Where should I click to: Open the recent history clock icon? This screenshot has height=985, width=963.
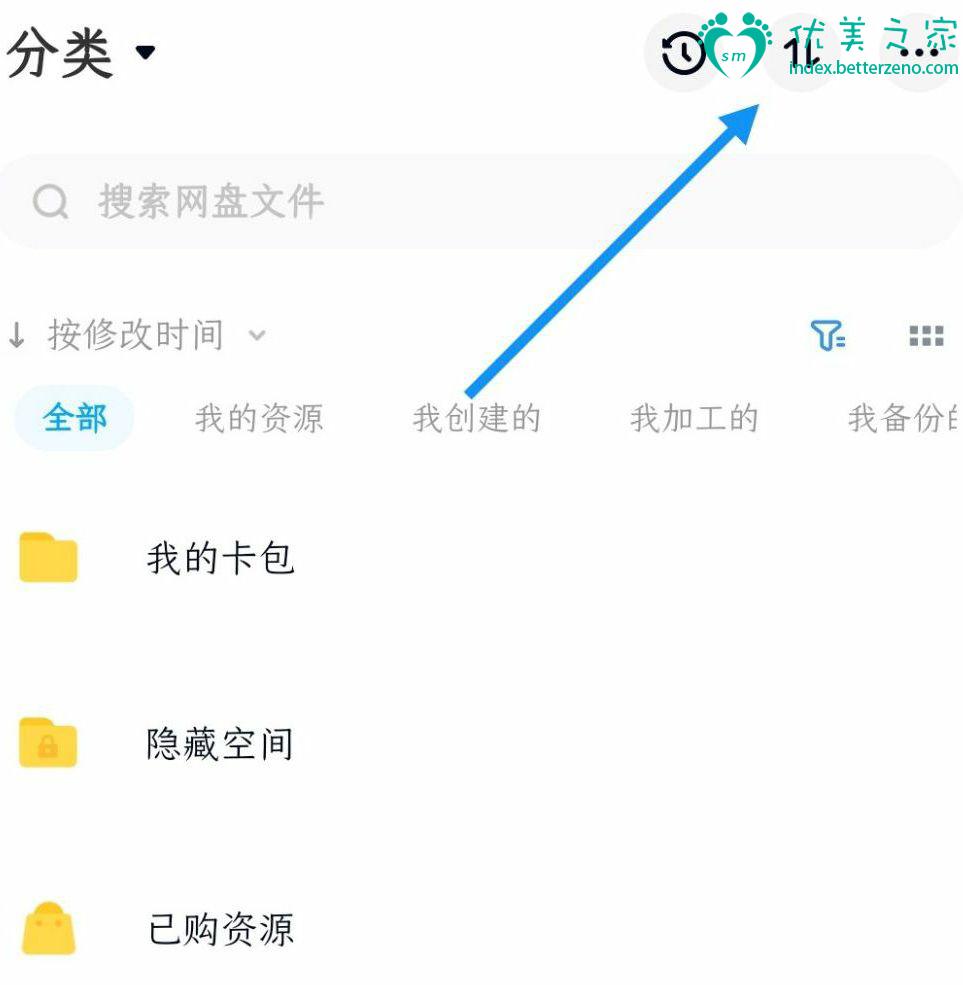(684, 52)
